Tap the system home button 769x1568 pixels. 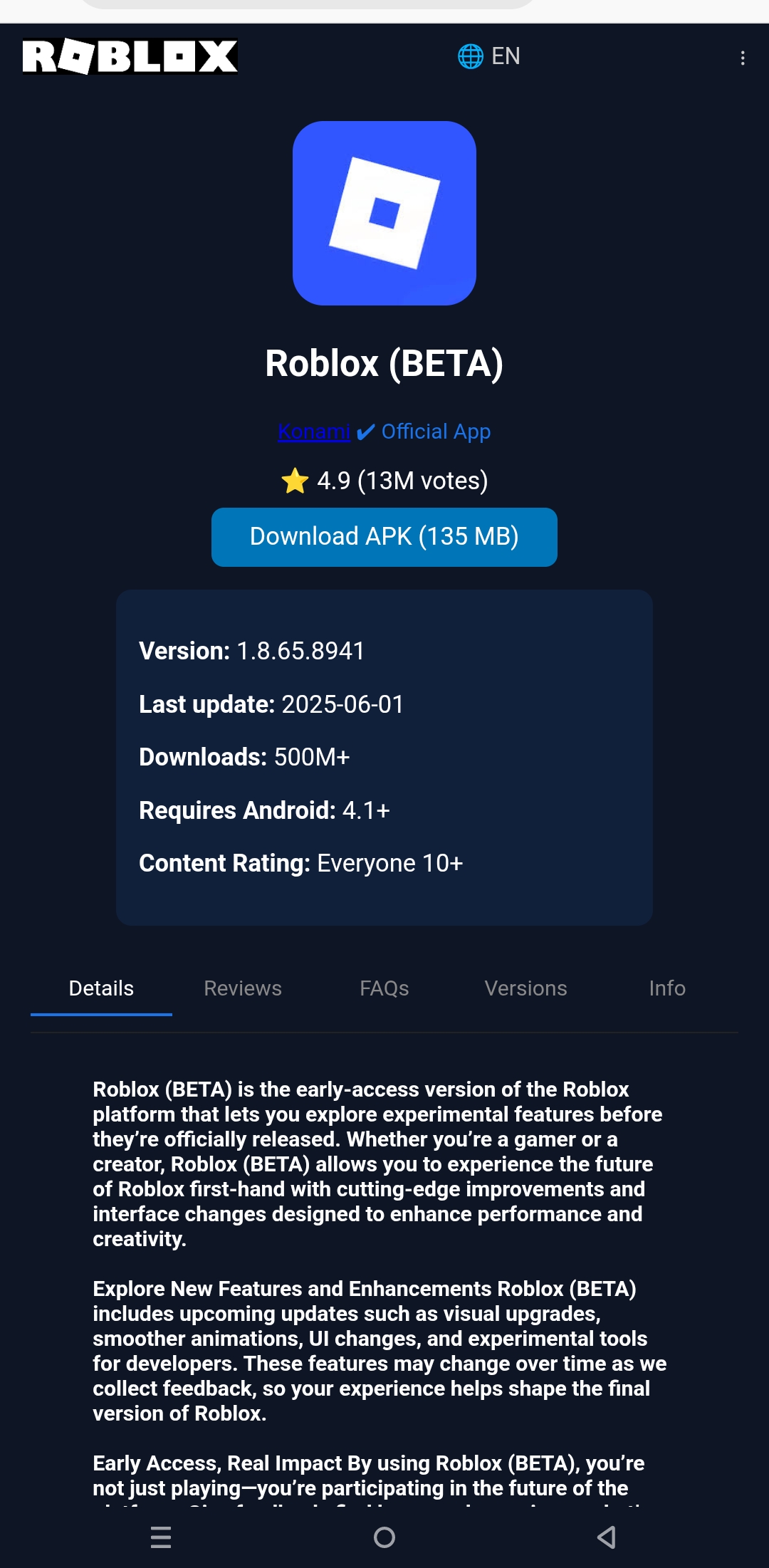pyautogui.click(x=384, y=1537)
